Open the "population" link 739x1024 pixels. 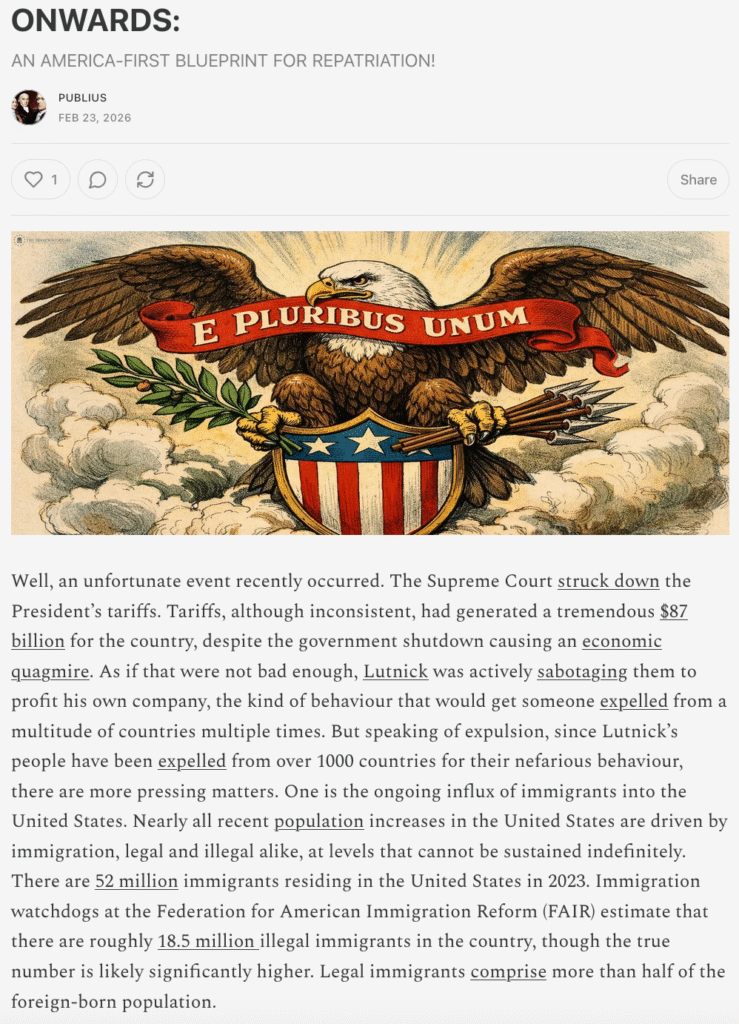tap(319, 821)
